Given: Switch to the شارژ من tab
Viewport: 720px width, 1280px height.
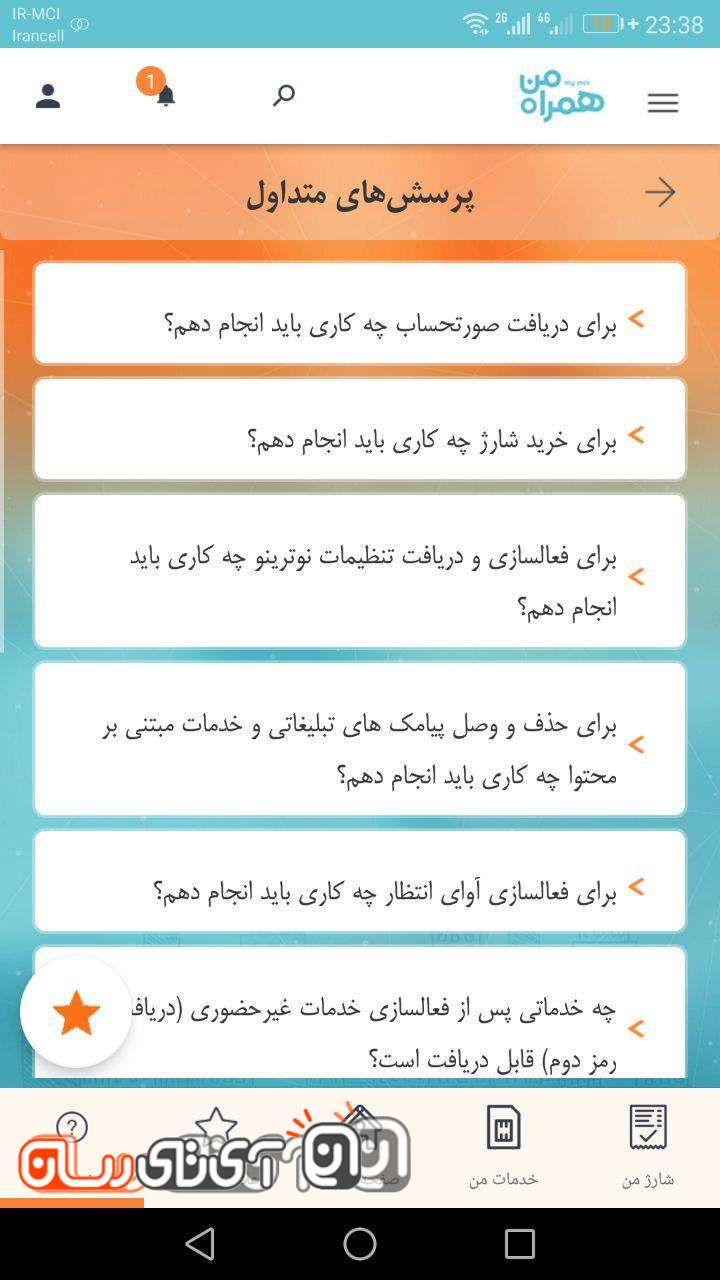Looking at the screenshot, I should pos(648,1146).
